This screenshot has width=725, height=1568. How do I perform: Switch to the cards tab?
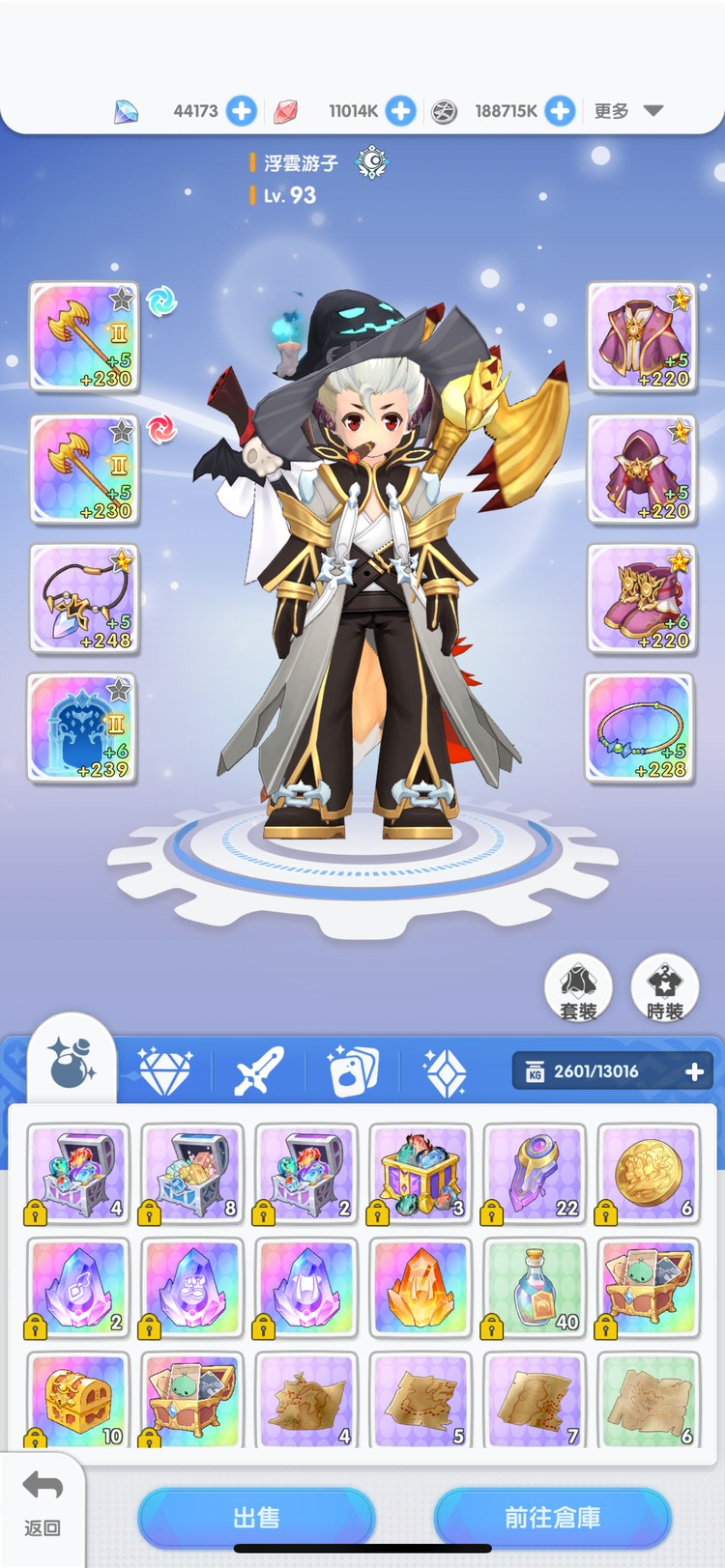[352, 1071]
